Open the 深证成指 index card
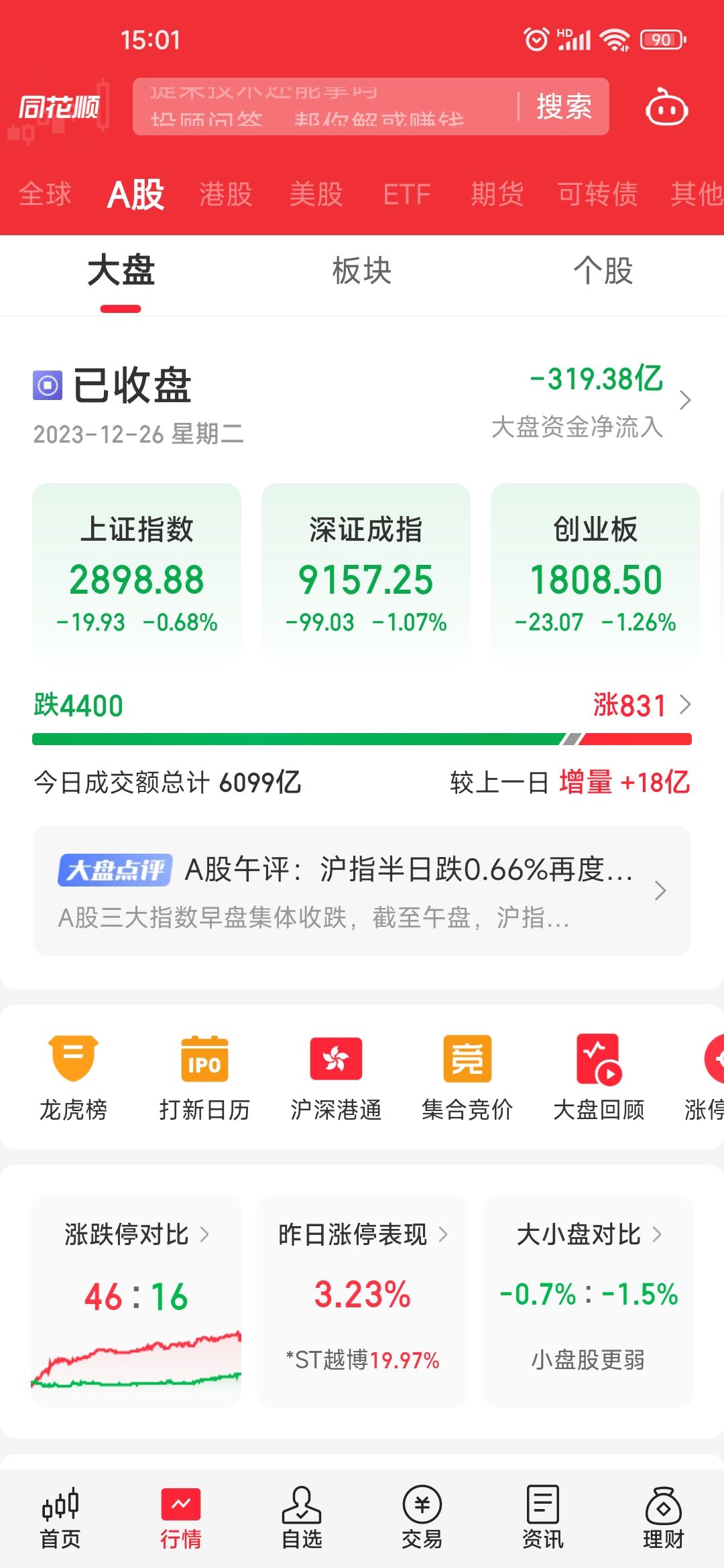Screen dimensions: 724x1568 [366, 573]
